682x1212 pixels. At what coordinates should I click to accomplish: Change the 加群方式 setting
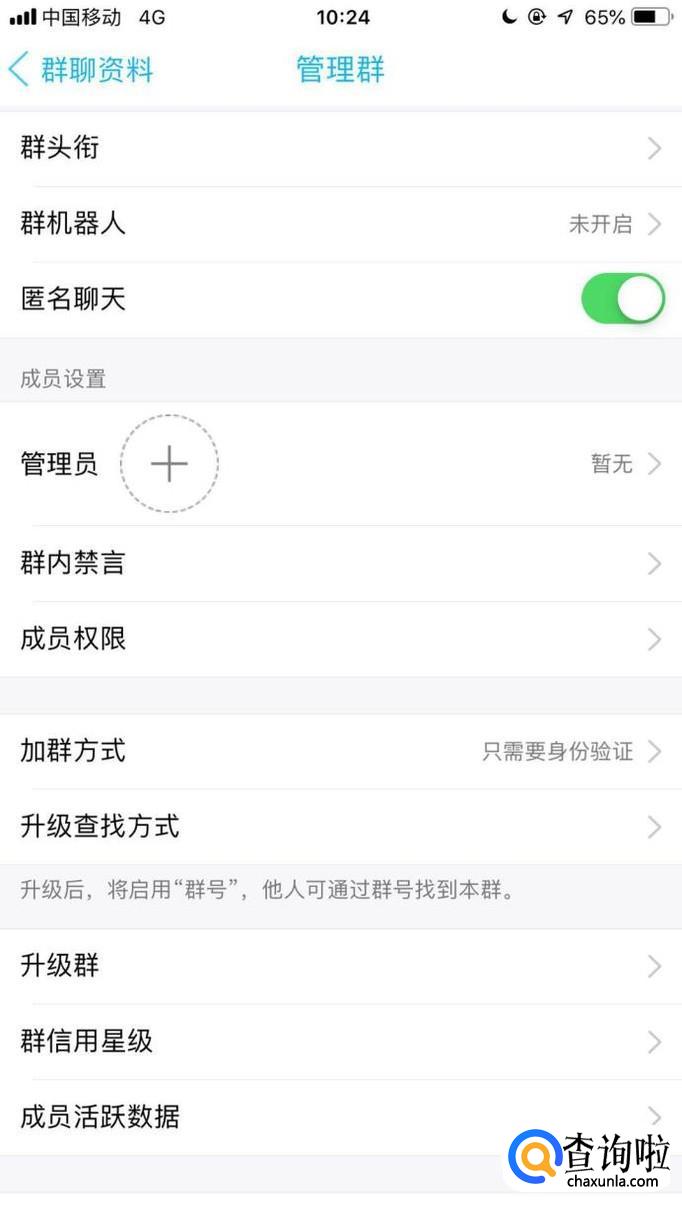[x=340, y=751]
